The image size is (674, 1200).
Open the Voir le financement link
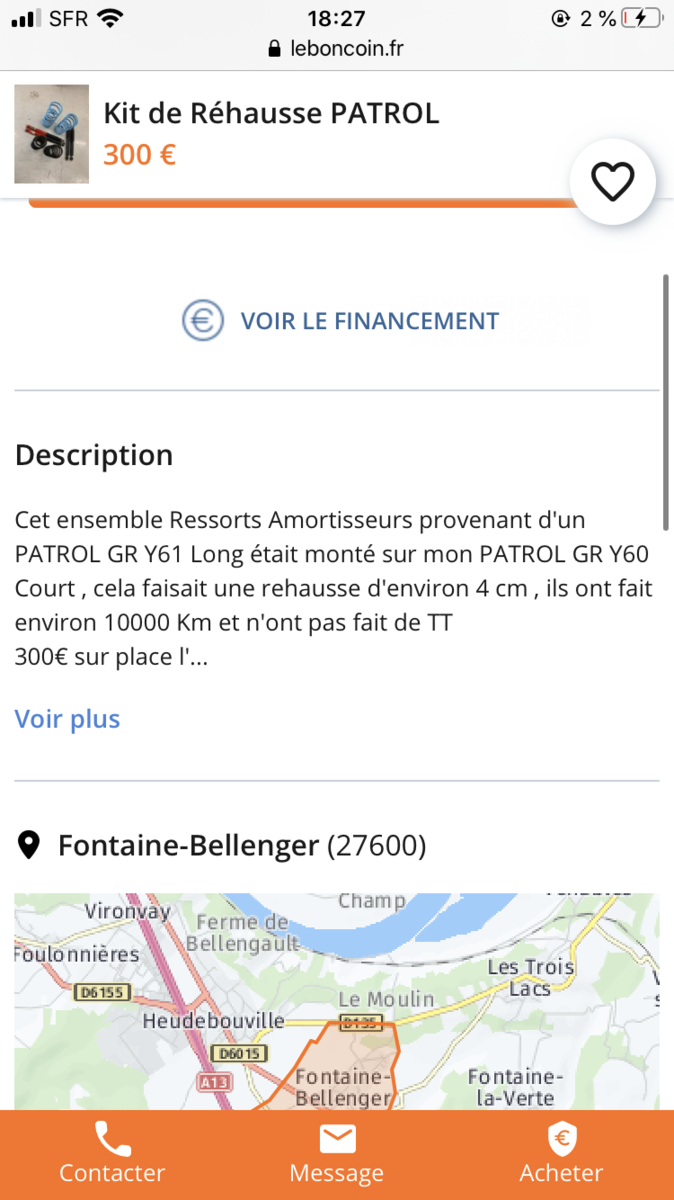340,321
